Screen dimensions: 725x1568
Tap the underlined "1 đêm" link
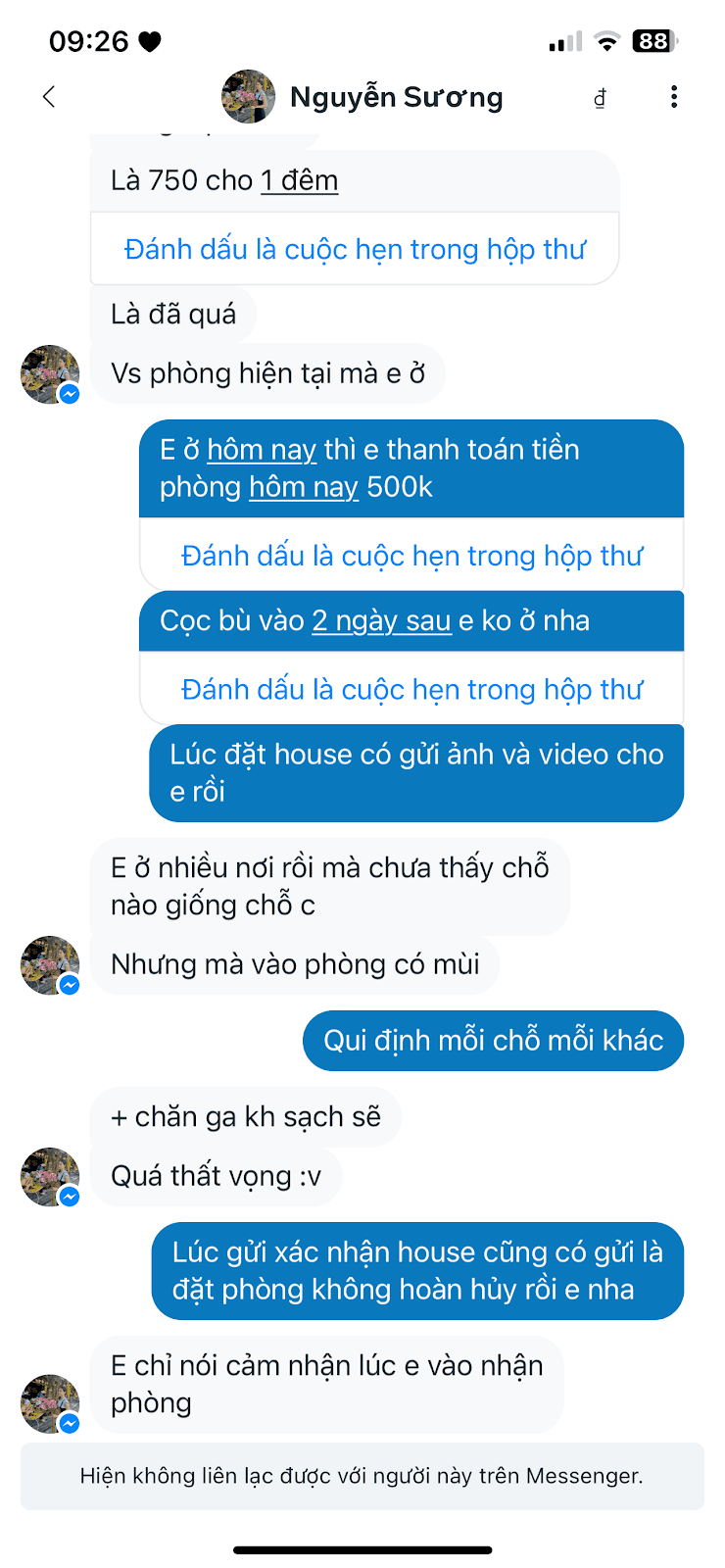300,180
